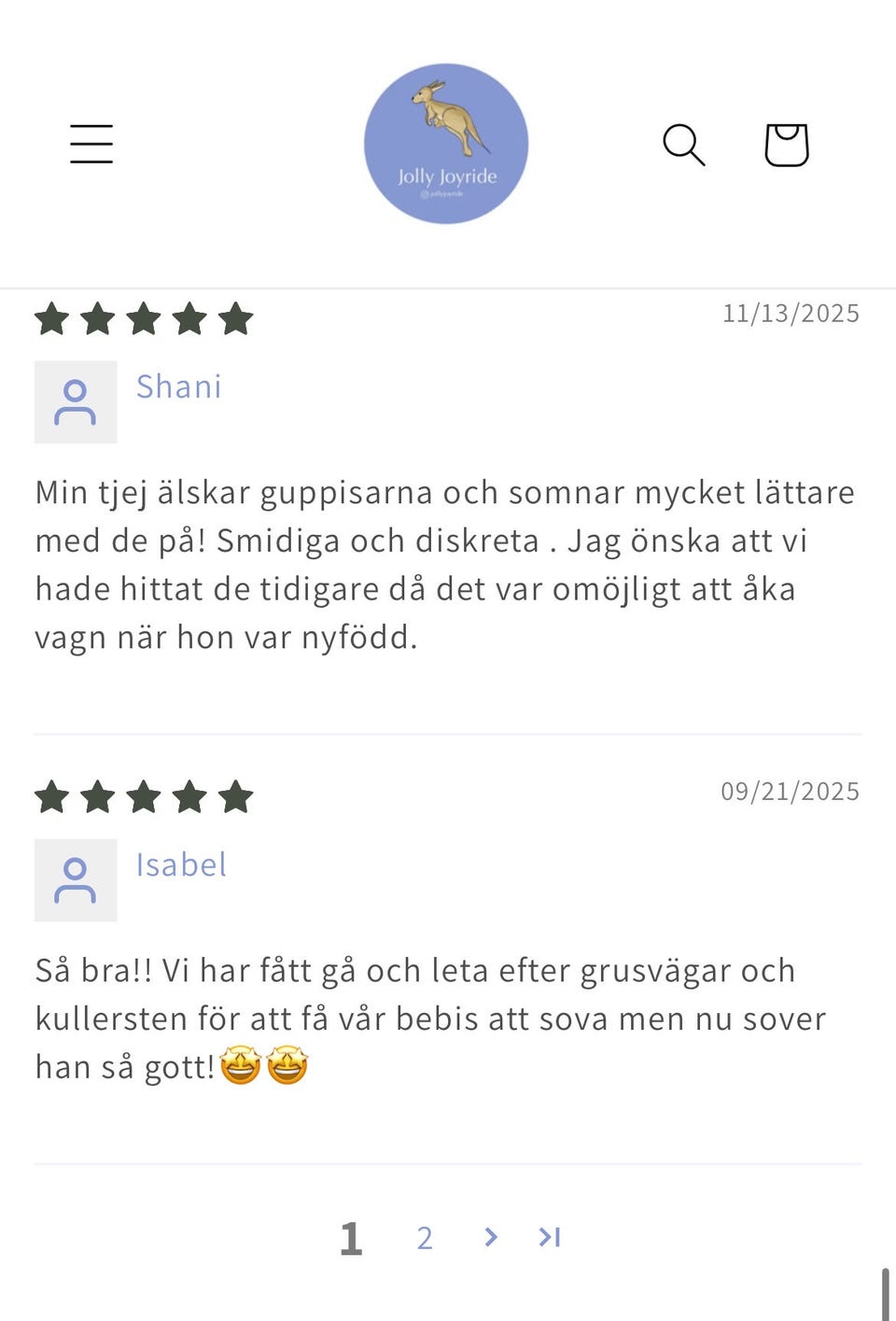Jump to the last review page
Screen dimensions: 896x1321
550,1236
